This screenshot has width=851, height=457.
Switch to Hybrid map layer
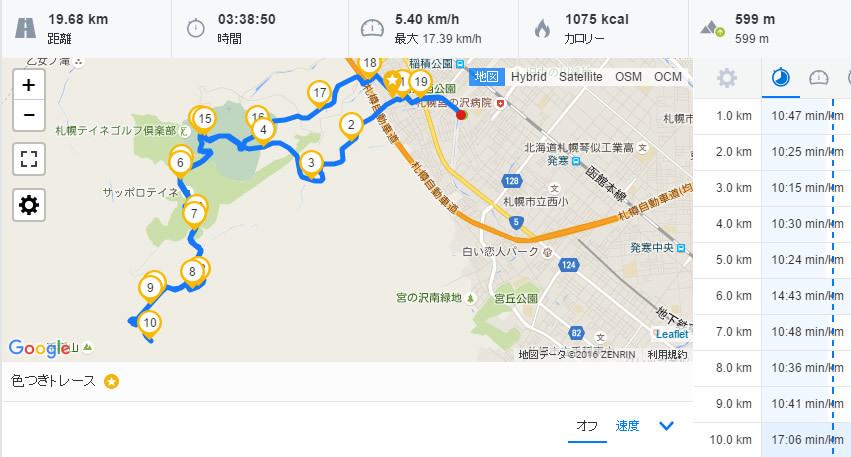pos(529,77)
